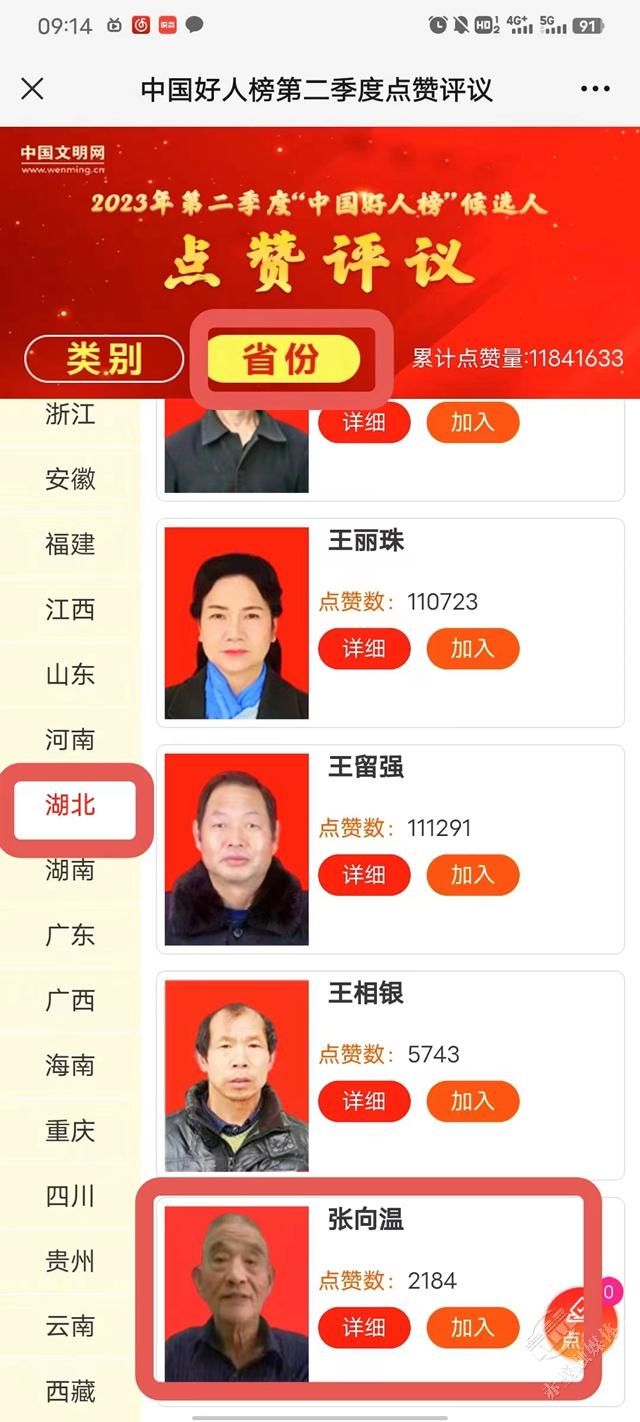Add 张向温 with 加入

tap(472, 1327)
